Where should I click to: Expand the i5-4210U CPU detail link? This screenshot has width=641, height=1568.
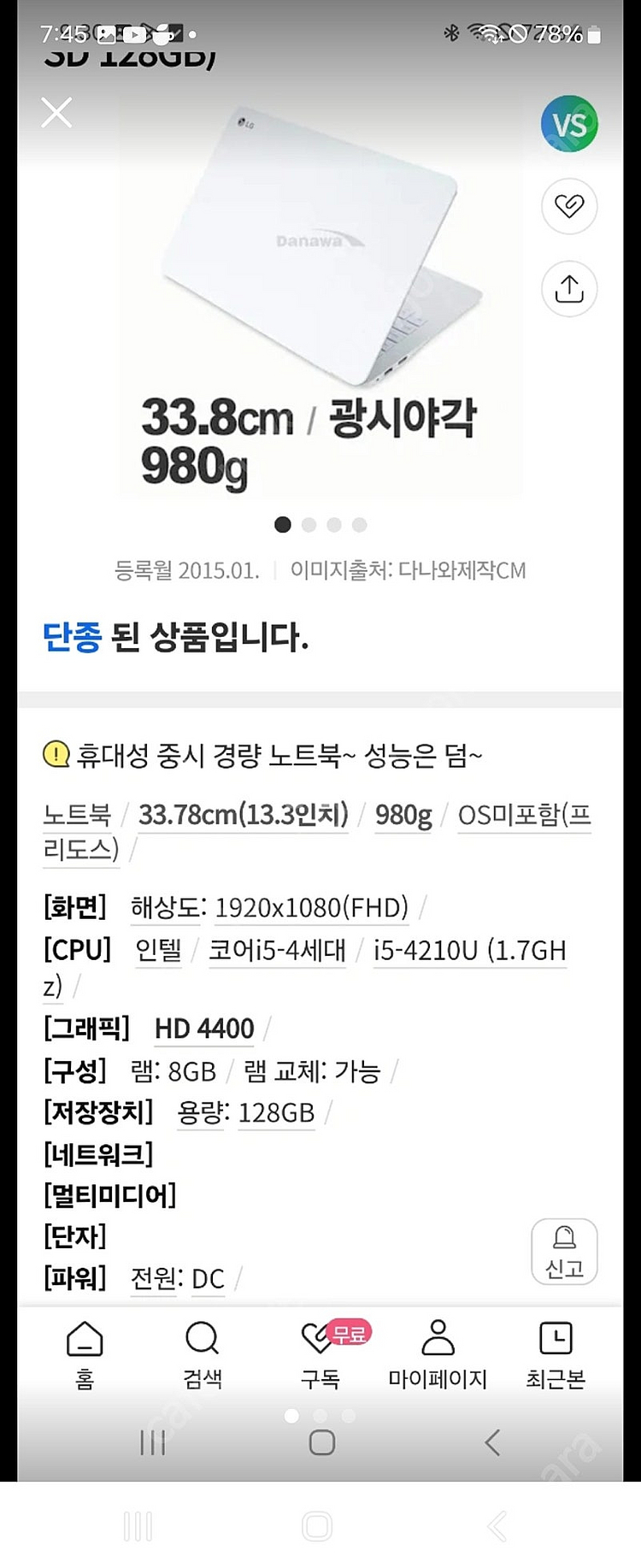(x=468, y=951)
